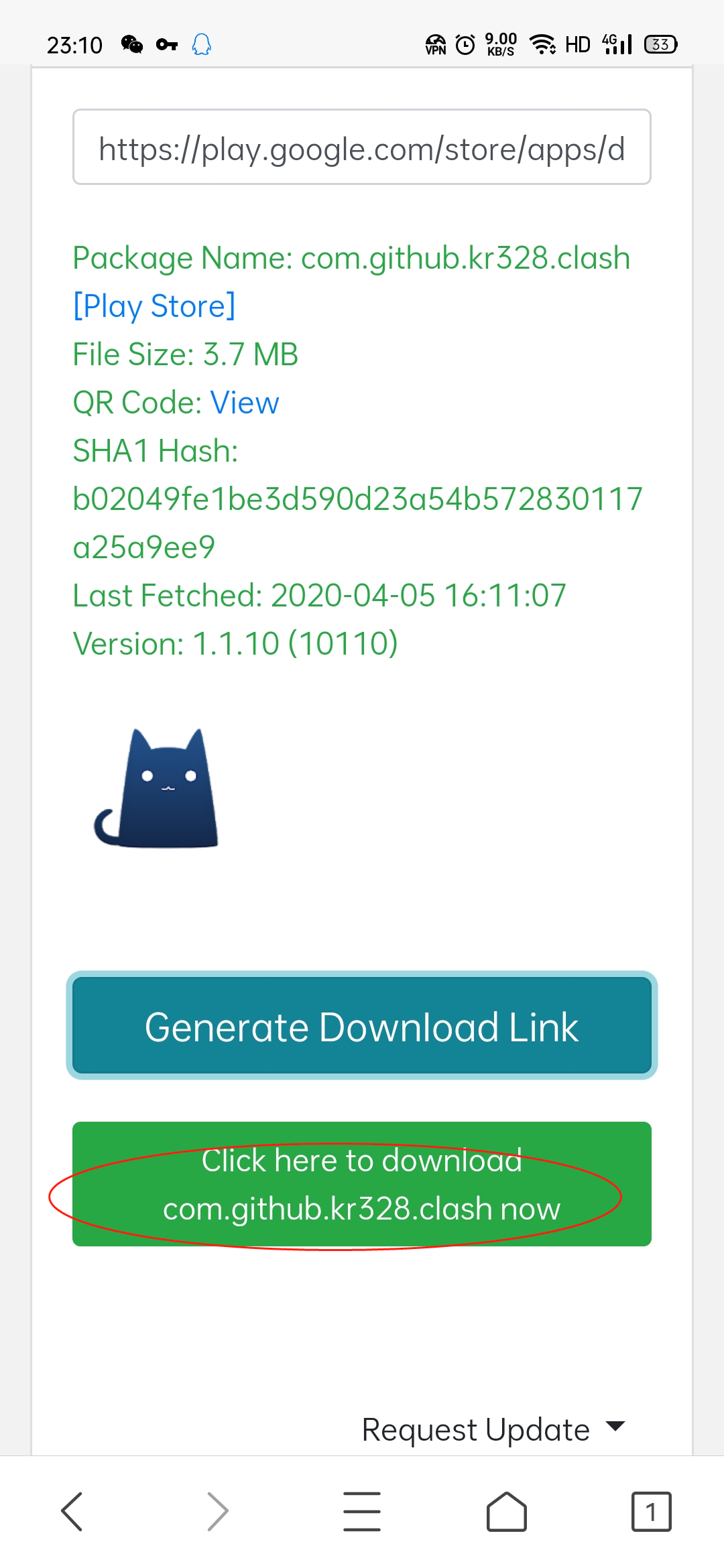Open the [Play Store] link
724x1568 pixels.
pyautogui.click(x=154, y=306)
